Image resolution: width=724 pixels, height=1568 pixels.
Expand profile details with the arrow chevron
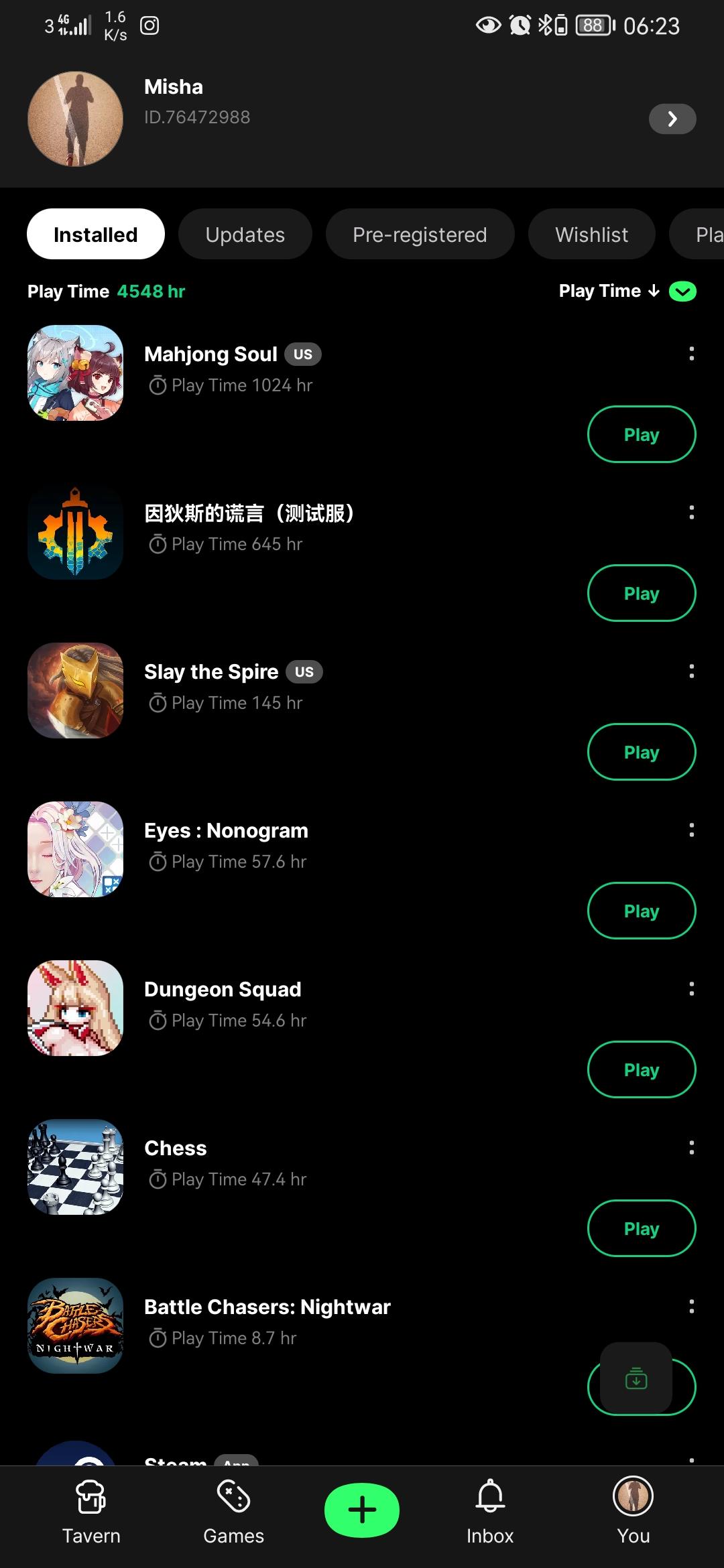[672, 119]
